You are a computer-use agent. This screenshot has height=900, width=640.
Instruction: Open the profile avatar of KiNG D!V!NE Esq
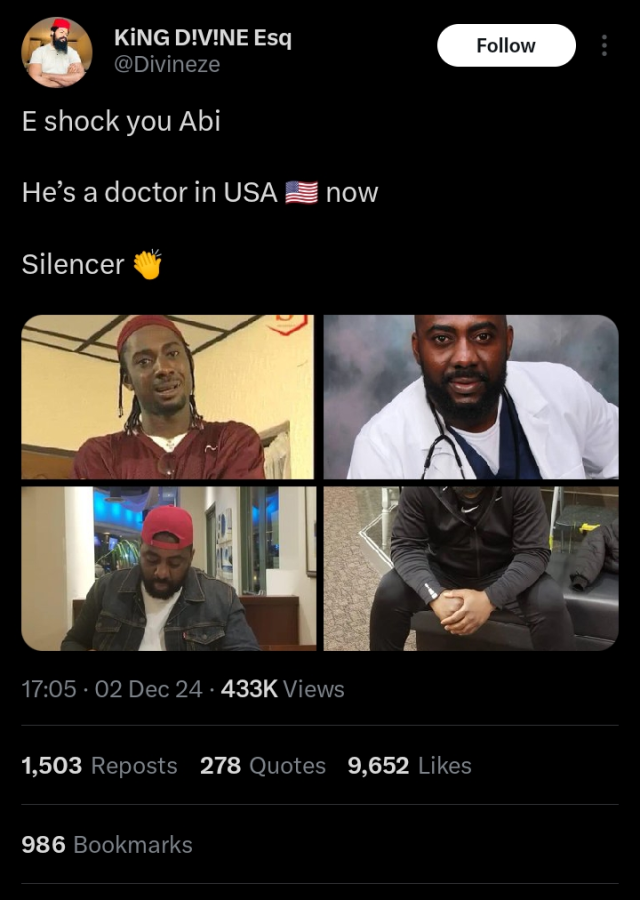(x=57, y=52)
